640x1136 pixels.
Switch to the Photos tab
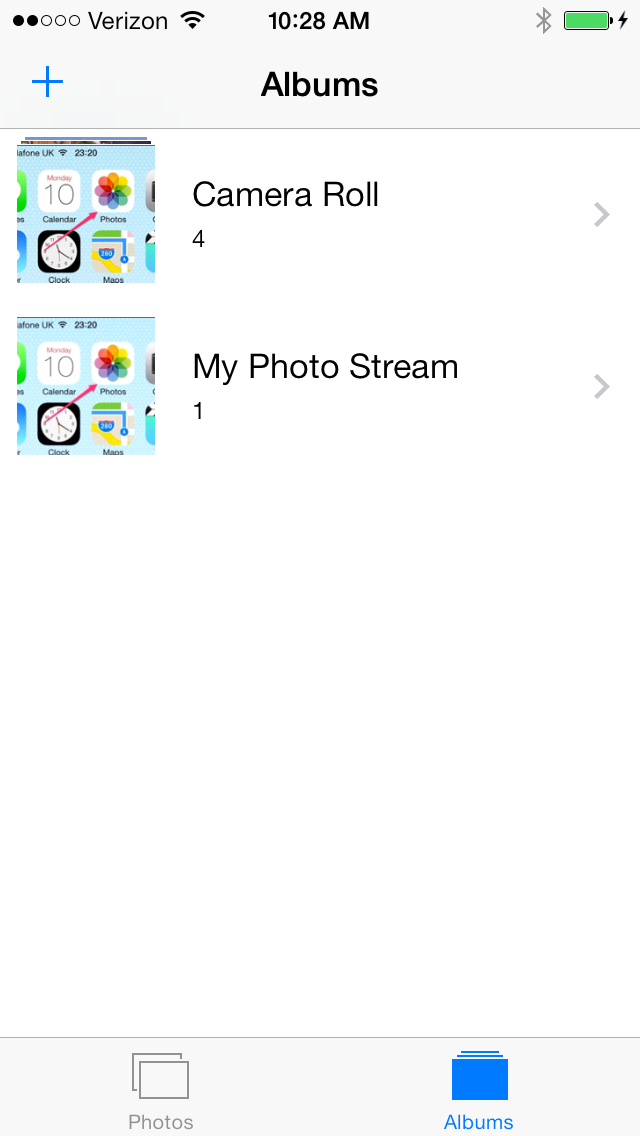[x=160, y=1089]
